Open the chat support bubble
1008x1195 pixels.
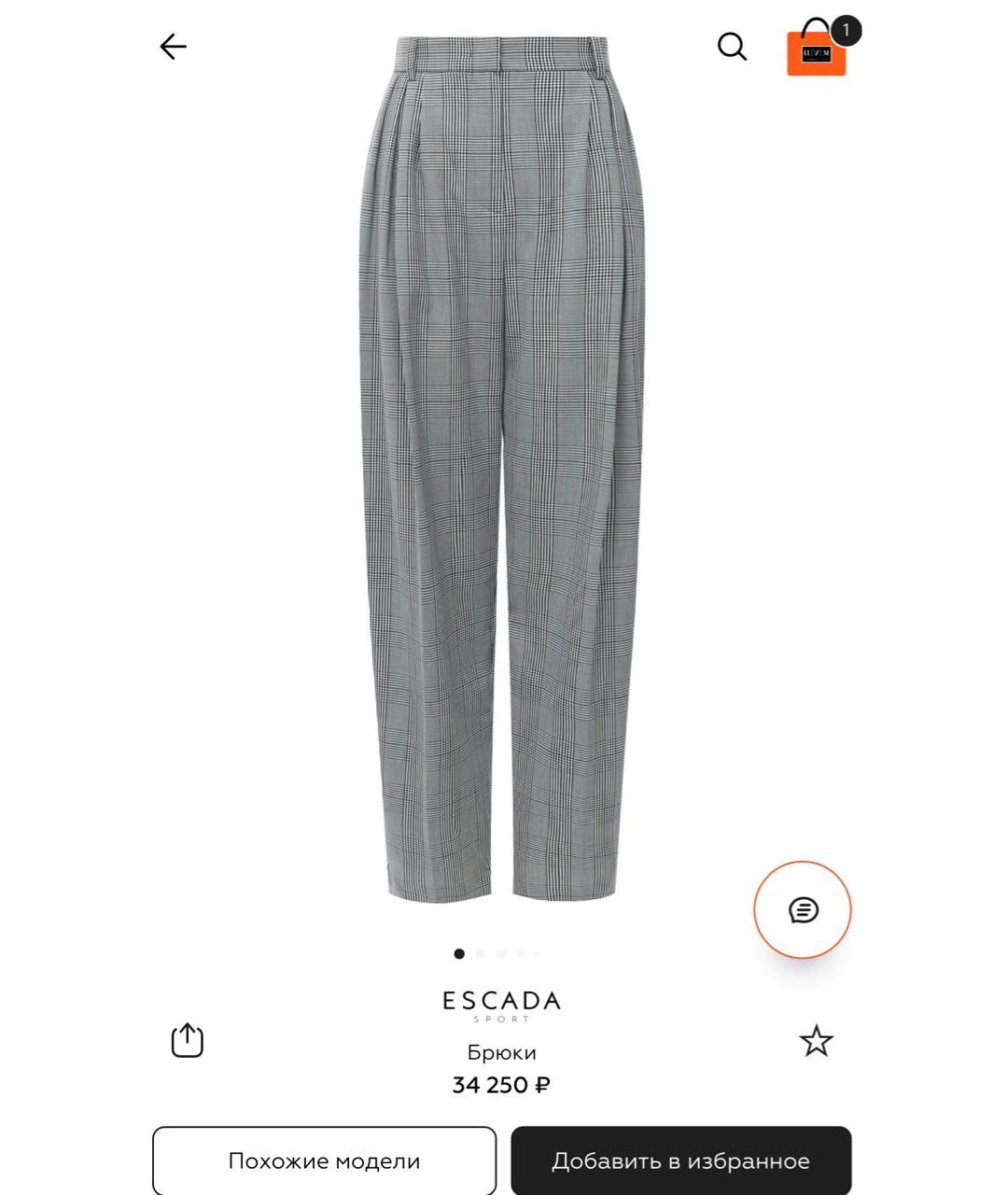(803, 910)
